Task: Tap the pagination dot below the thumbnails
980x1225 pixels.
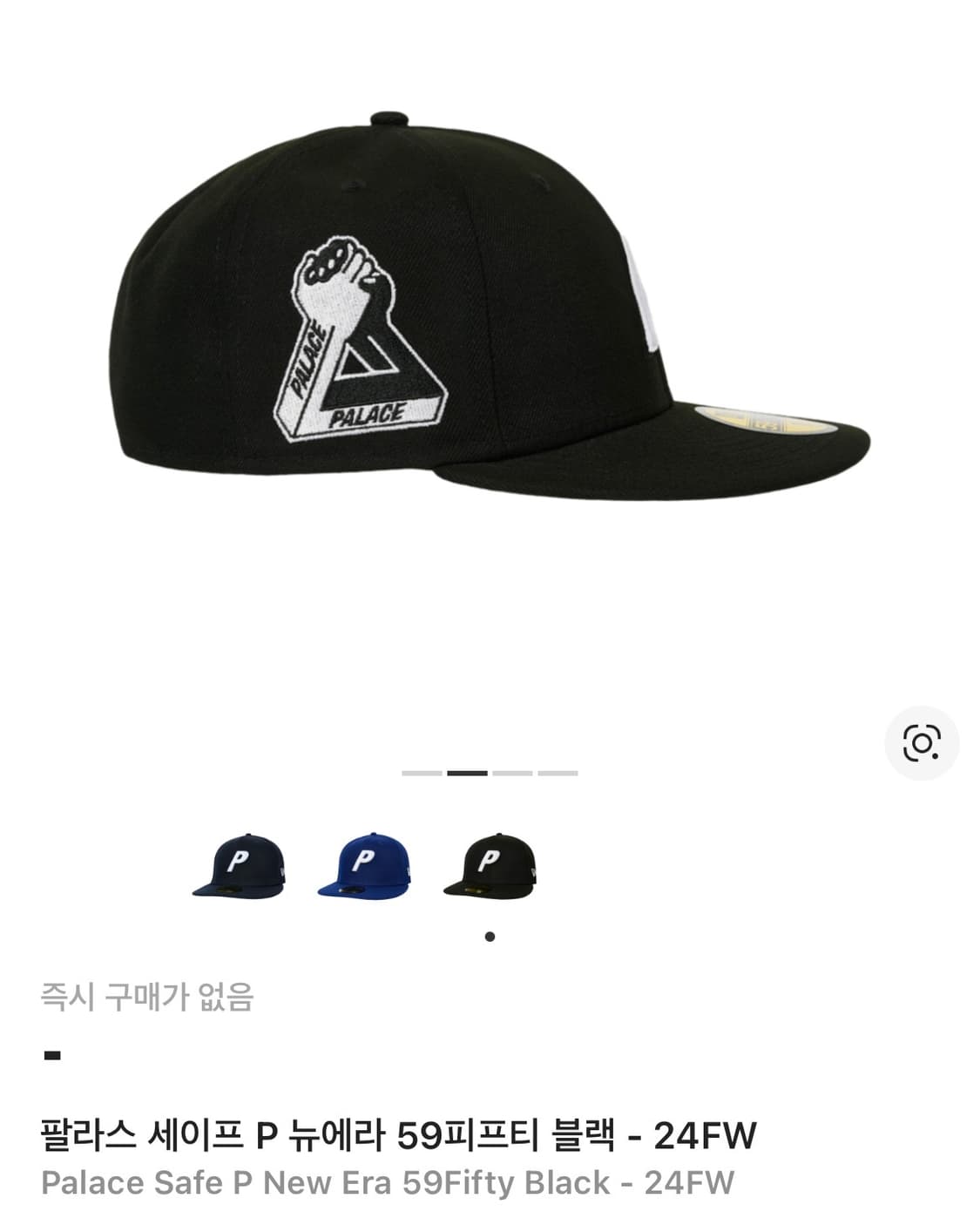Action: (x=490, y=935)
